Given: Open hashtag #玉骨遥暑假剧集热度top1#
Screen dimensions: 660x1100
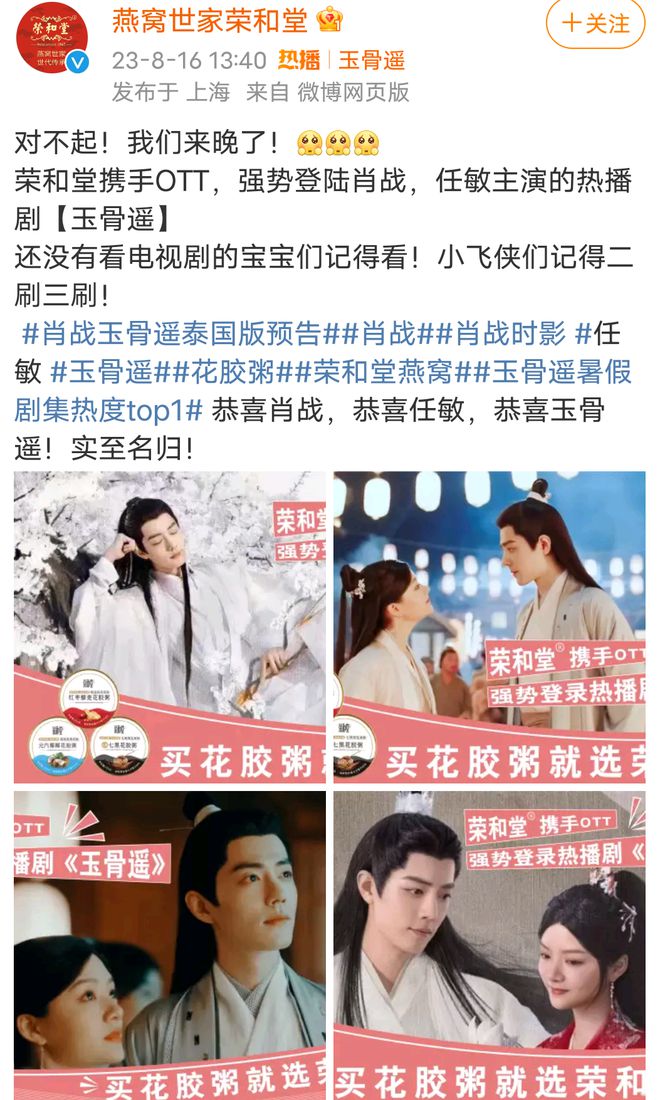Looking at the screenshot, I should point(323,391).
